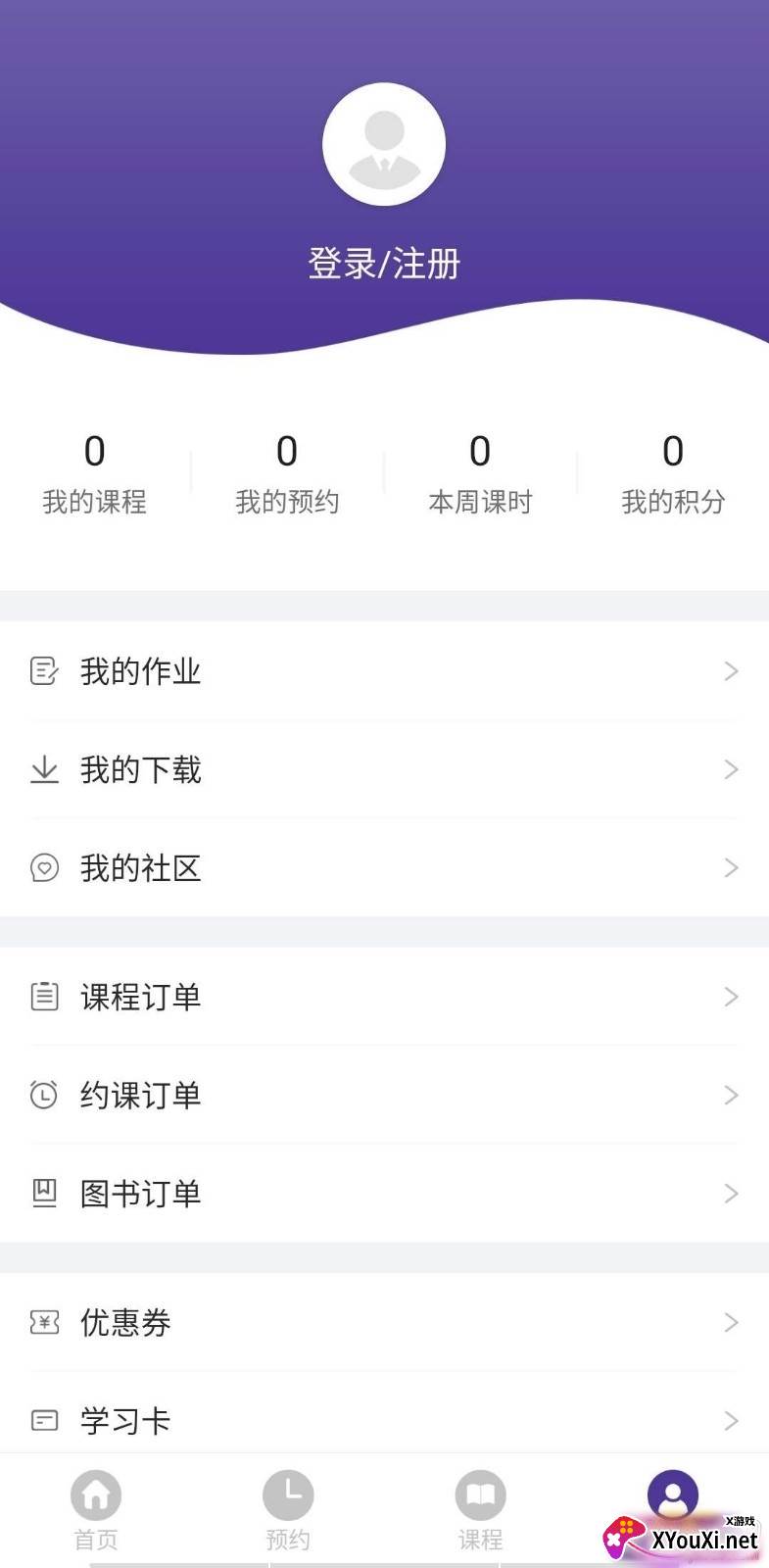Open the 学习卡 row

(384, 1420)
